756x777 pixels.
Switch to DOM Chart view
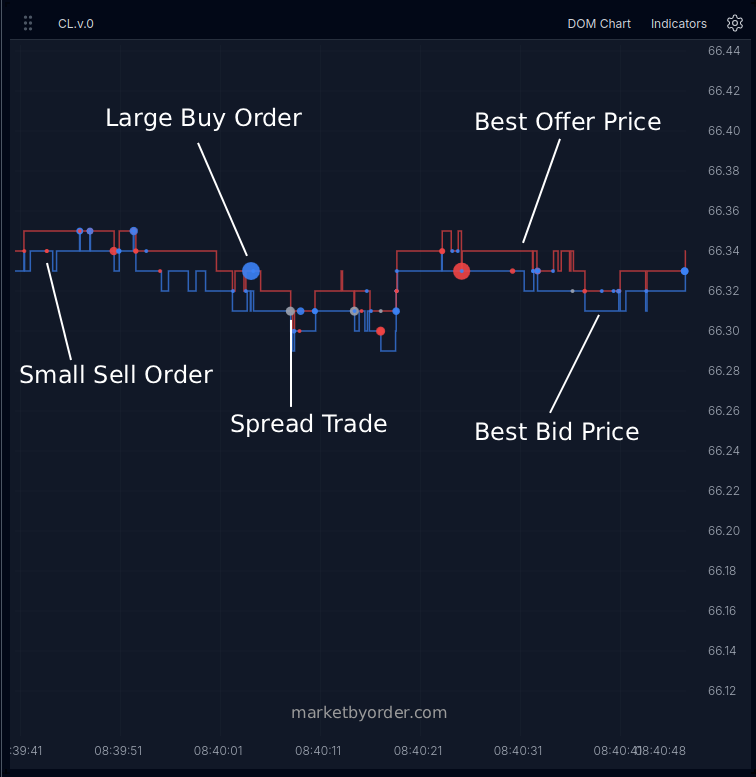point(599,23)
